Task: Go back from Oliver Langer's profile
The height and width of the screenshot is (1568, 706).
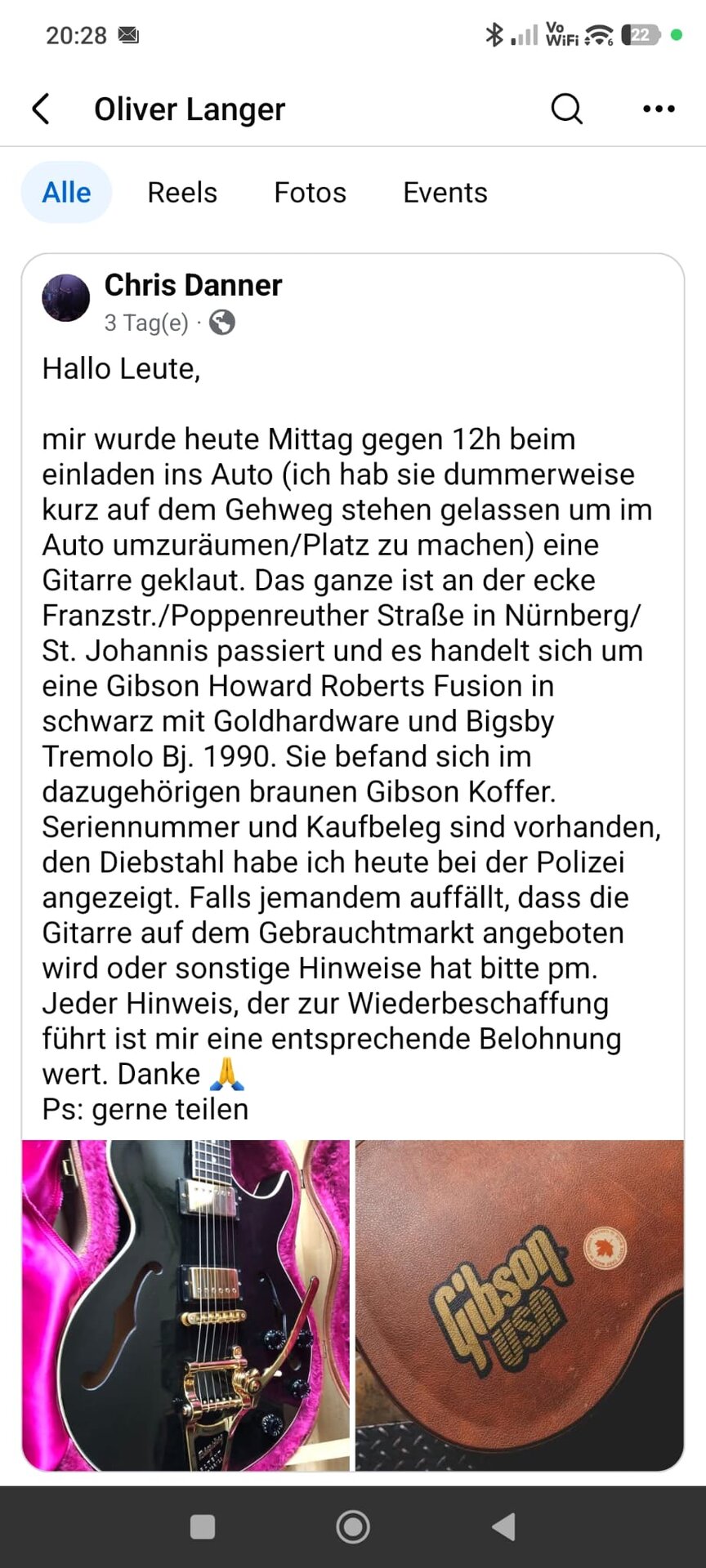Action: coord(41,109)
